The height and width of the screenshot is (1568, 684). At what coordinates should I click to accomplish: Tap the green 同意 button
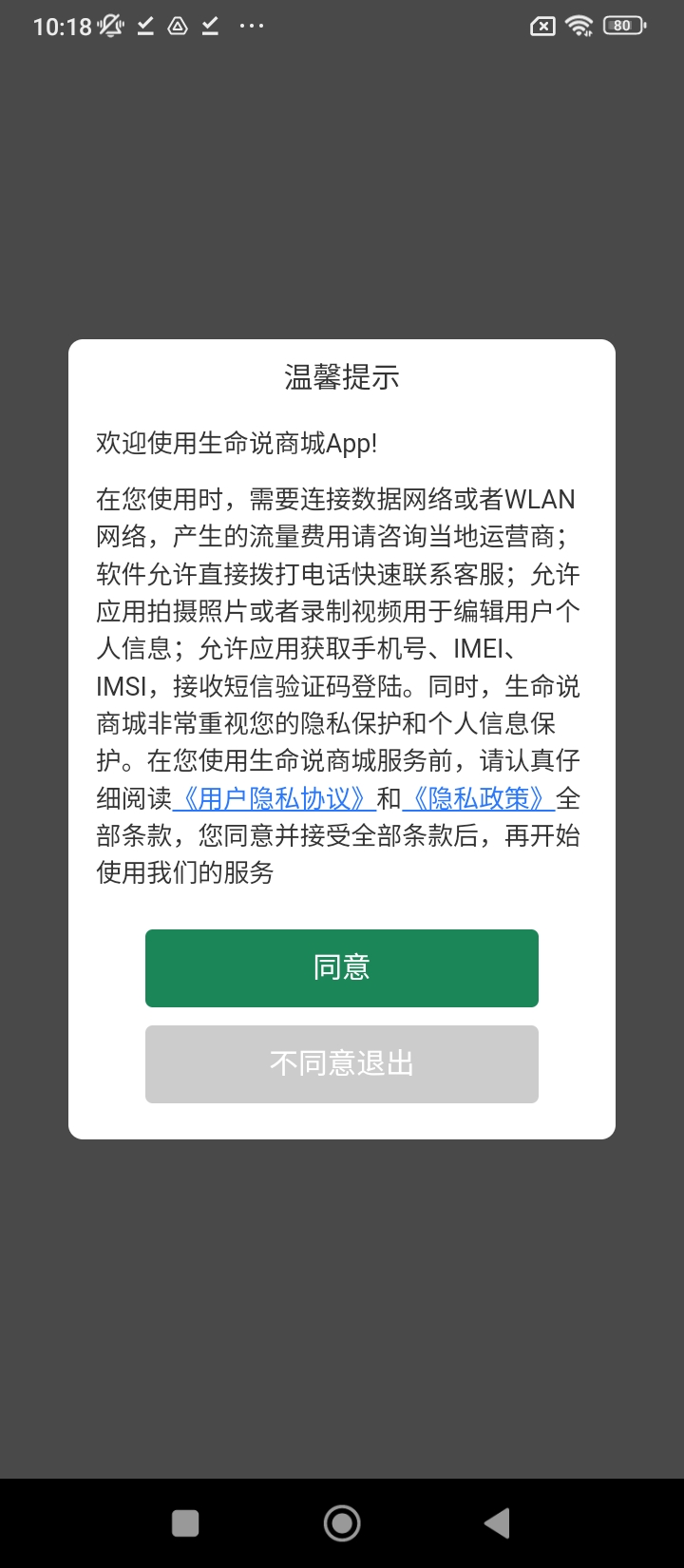click(x=342, y=967)
